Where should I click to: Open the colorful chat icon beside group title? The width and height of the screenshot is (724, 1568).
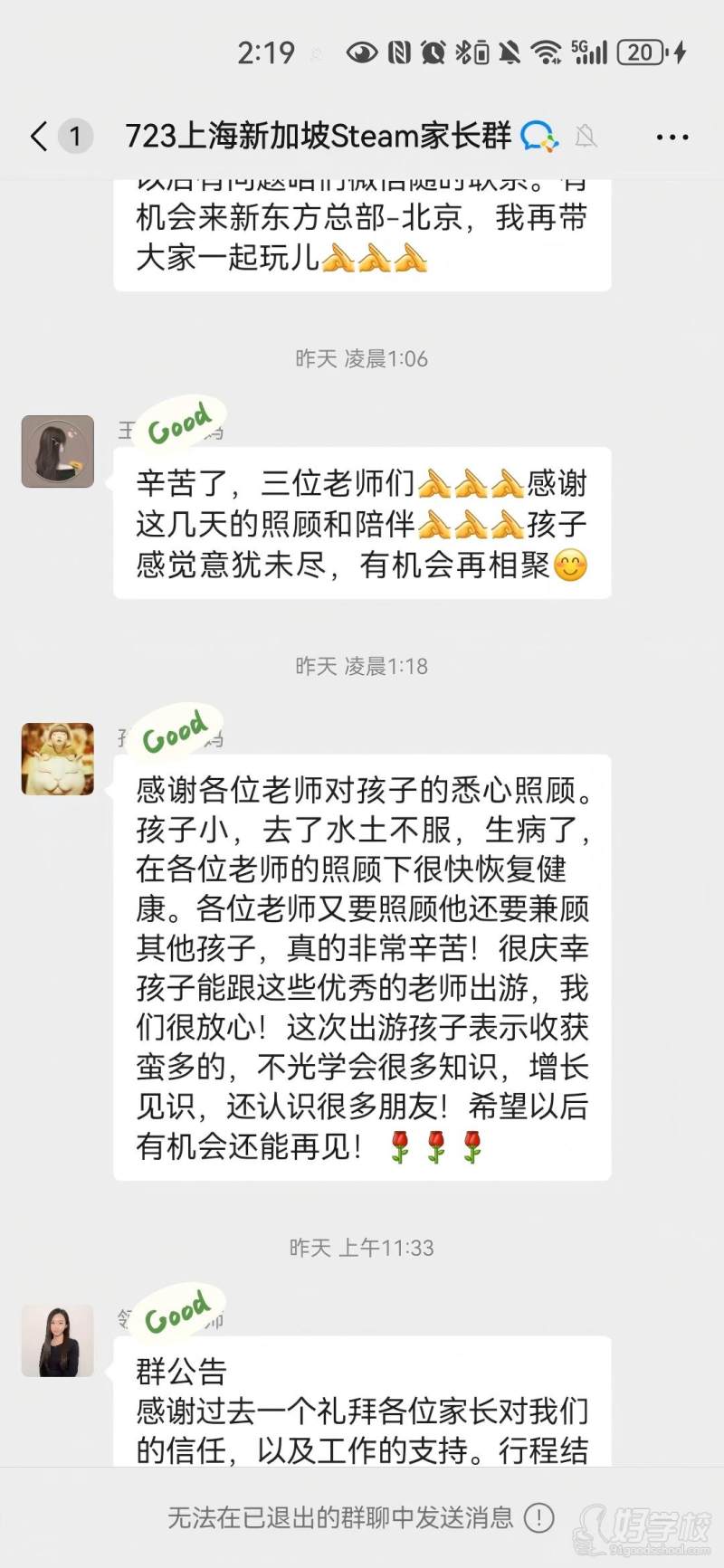[540, 134]
